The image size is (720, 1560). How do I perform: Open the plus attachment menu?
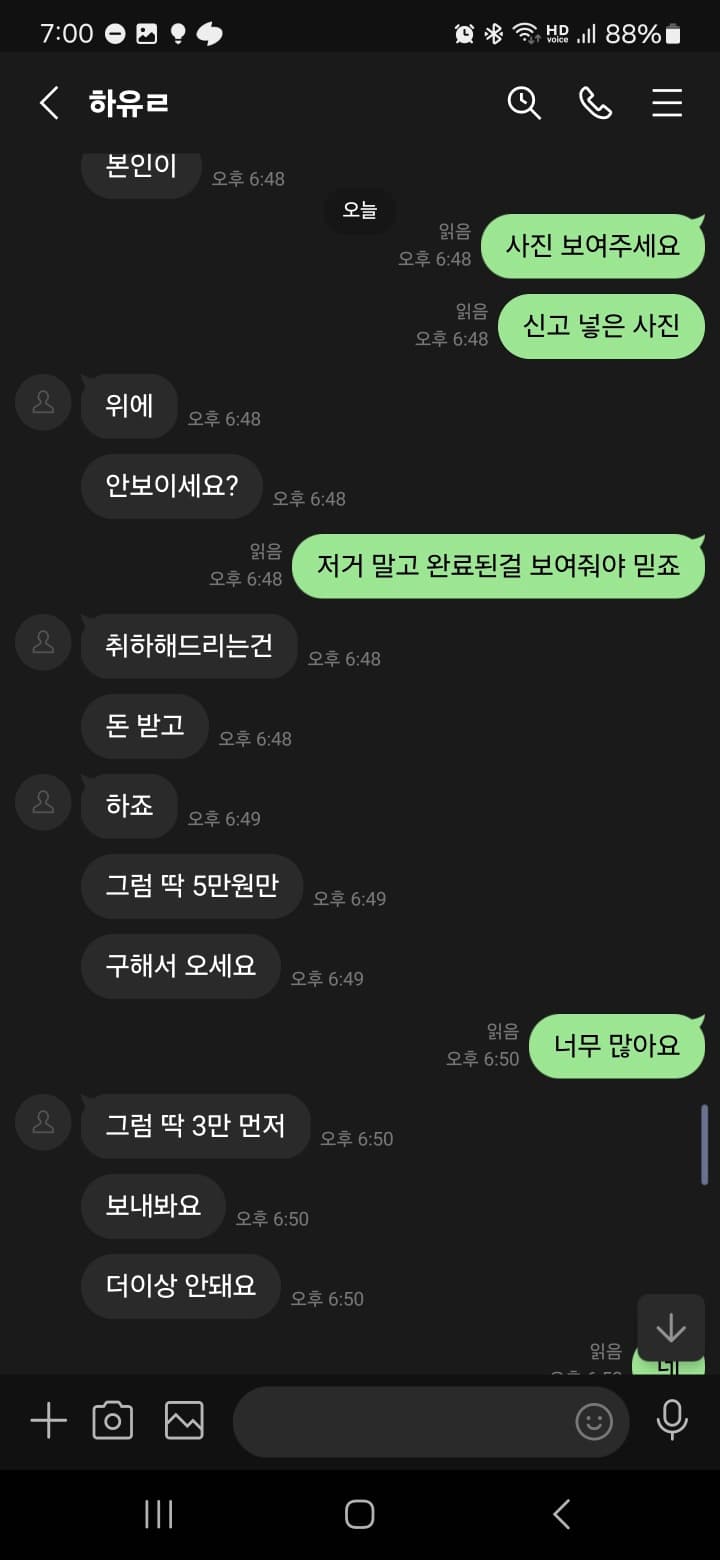click(x=48, y=1420)
